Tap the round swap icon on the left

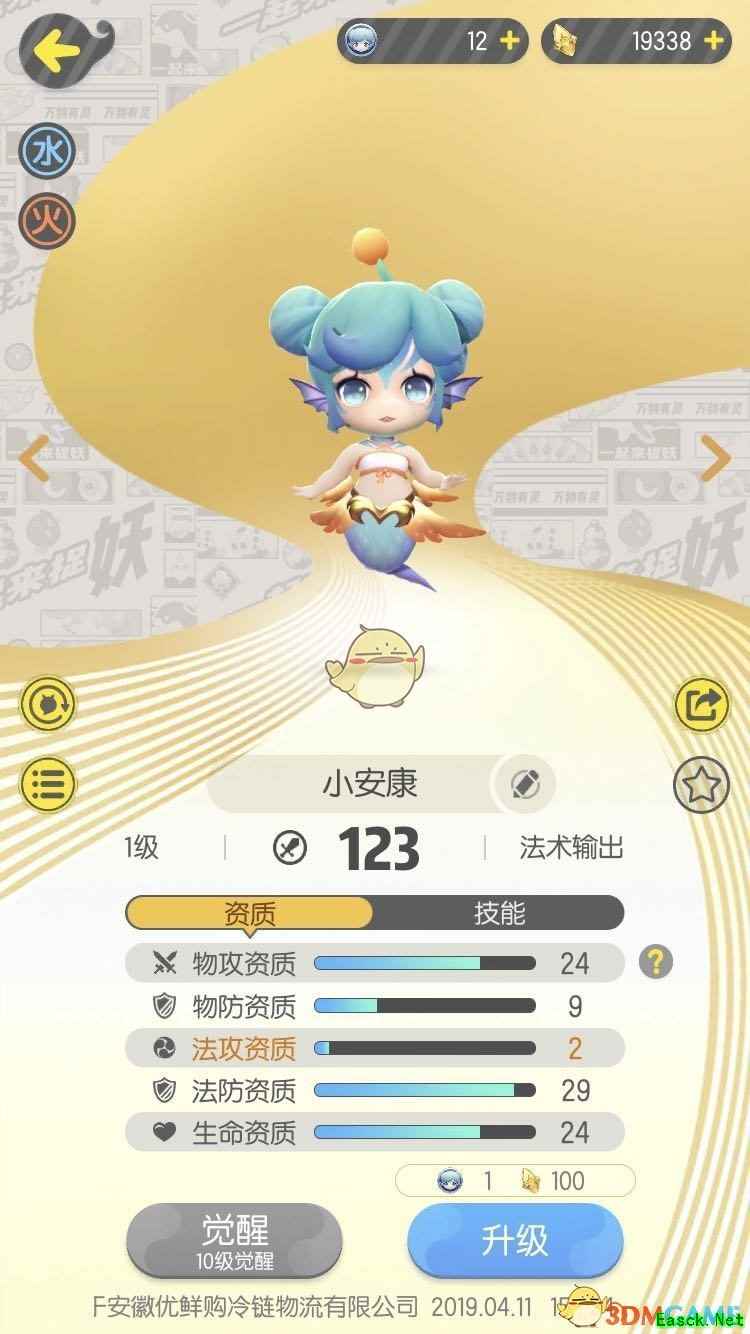coord(47,706)
